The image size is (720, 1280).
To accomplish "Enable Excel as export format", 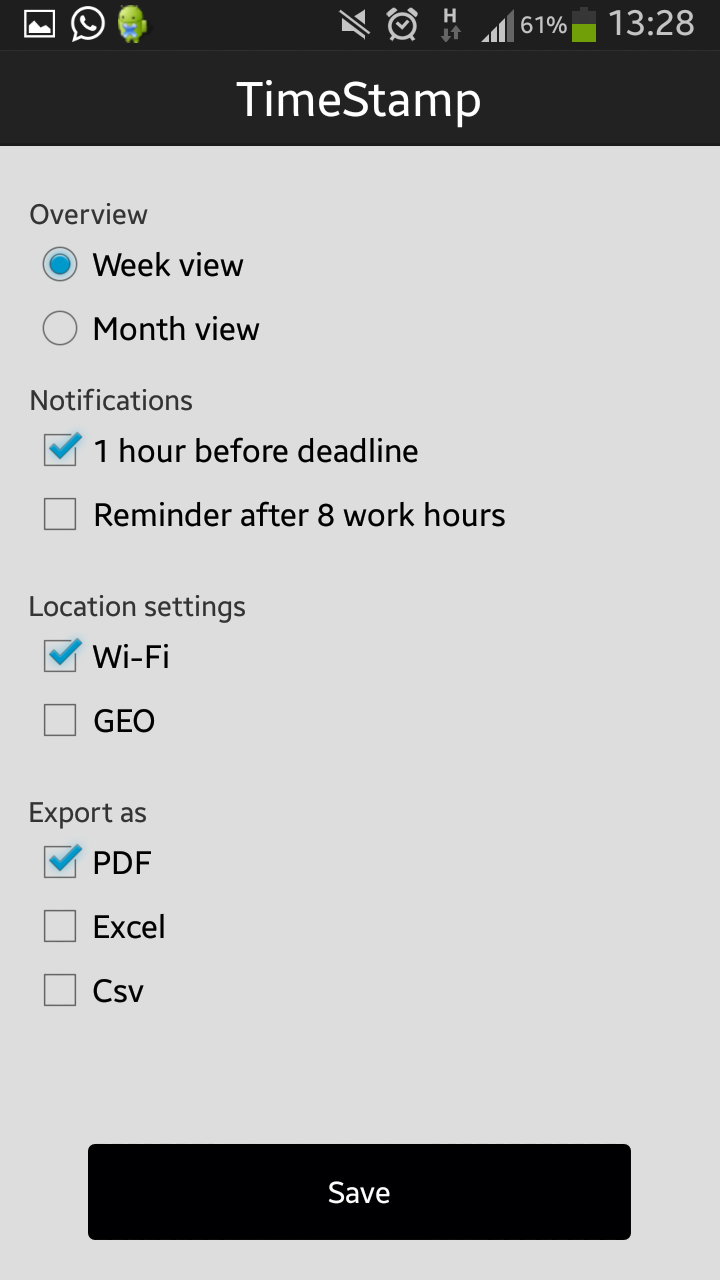I will [x=60, y=927].
